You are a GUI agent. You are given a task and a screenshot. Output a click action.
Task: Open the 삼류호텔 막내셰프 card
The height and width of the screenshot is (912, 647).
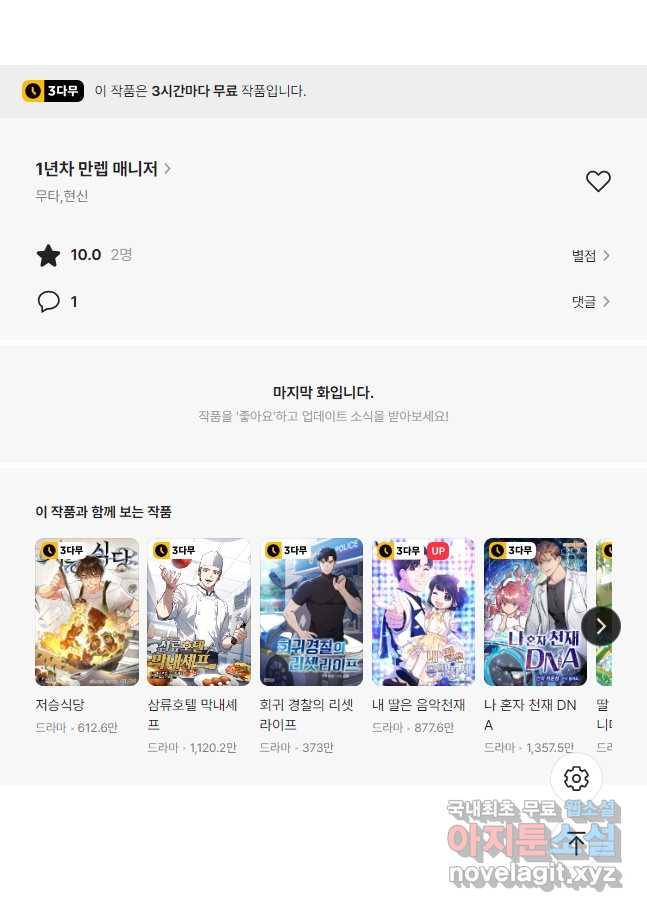tap(199, 612)
